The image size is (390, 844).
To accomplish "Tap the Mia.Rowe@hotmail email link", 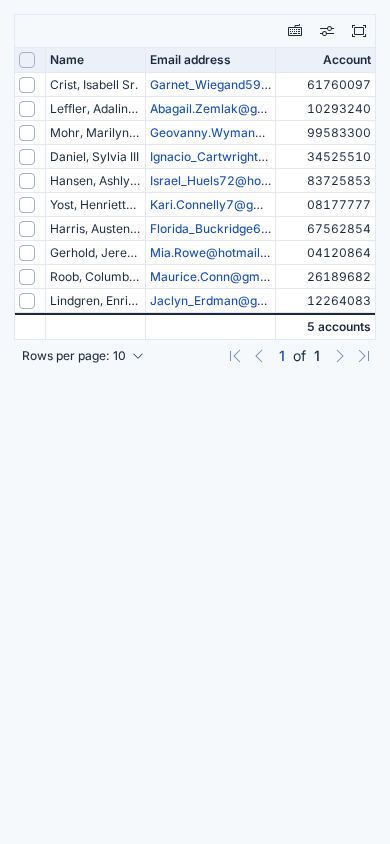I will [210, 253].
